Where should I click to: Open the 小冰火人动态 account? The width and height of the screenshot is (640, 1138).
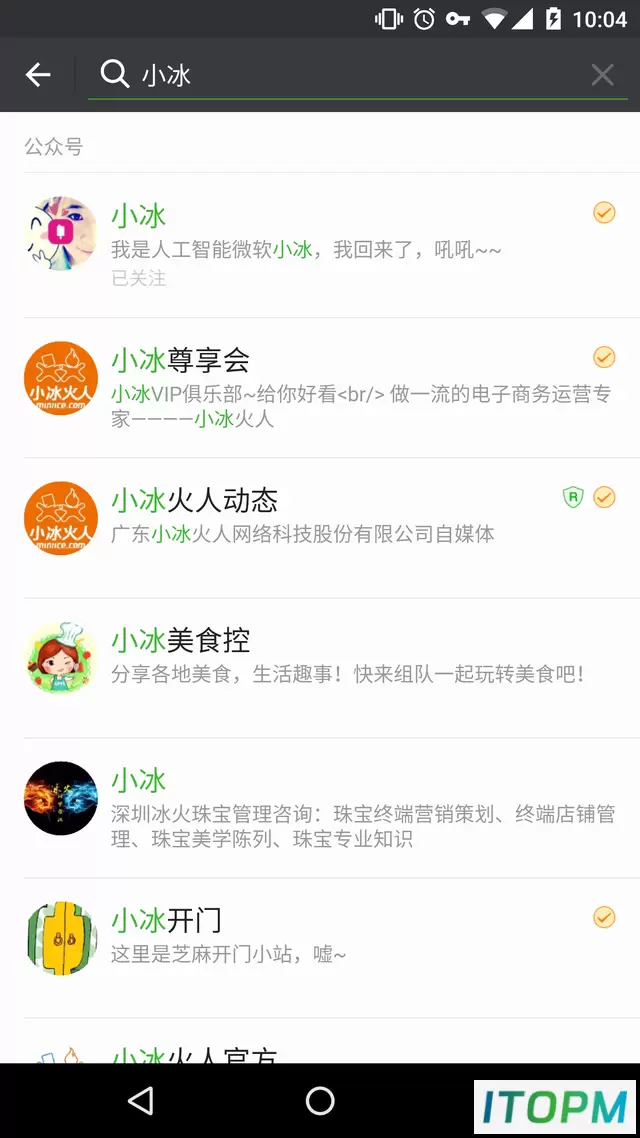320,528
